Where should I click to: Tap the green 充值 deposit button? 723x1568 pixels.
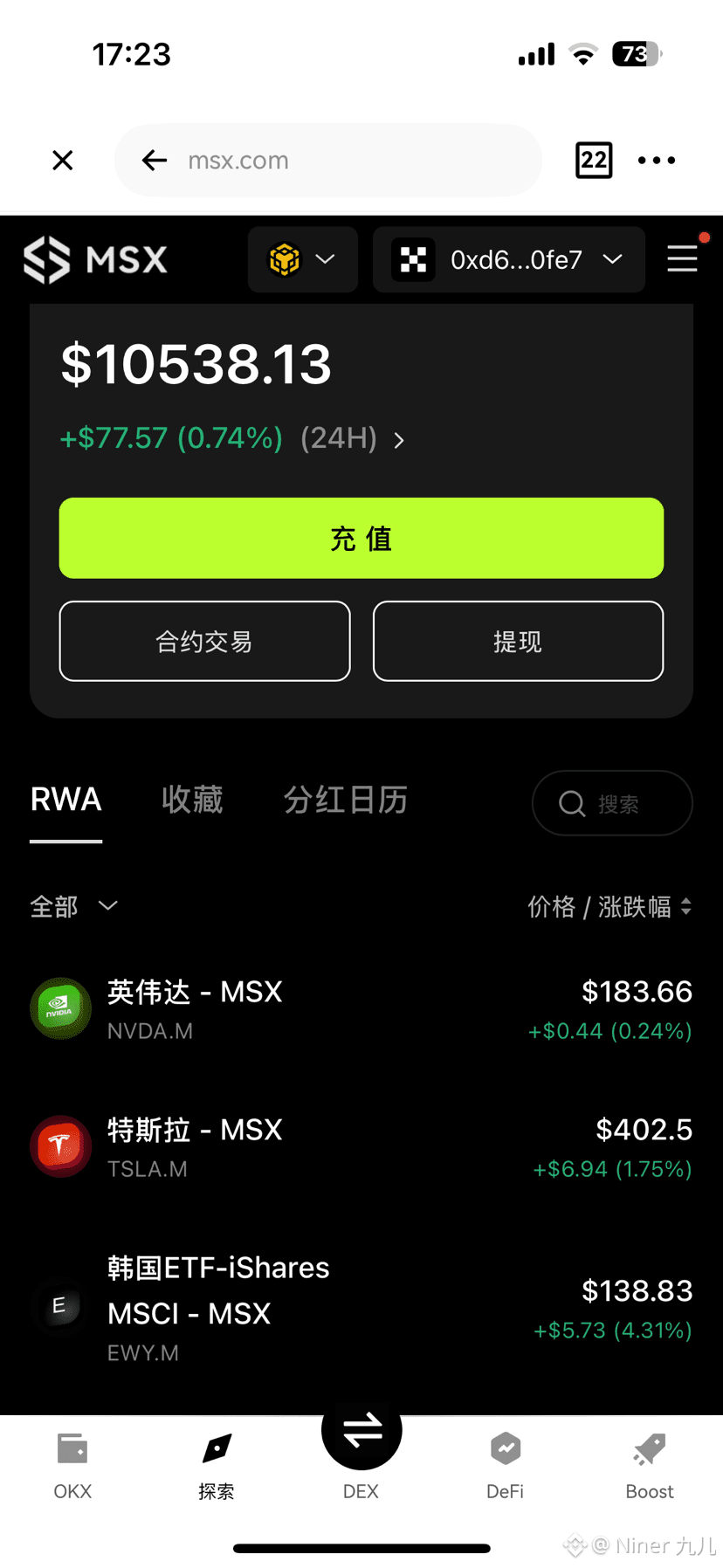pos(361,538)
